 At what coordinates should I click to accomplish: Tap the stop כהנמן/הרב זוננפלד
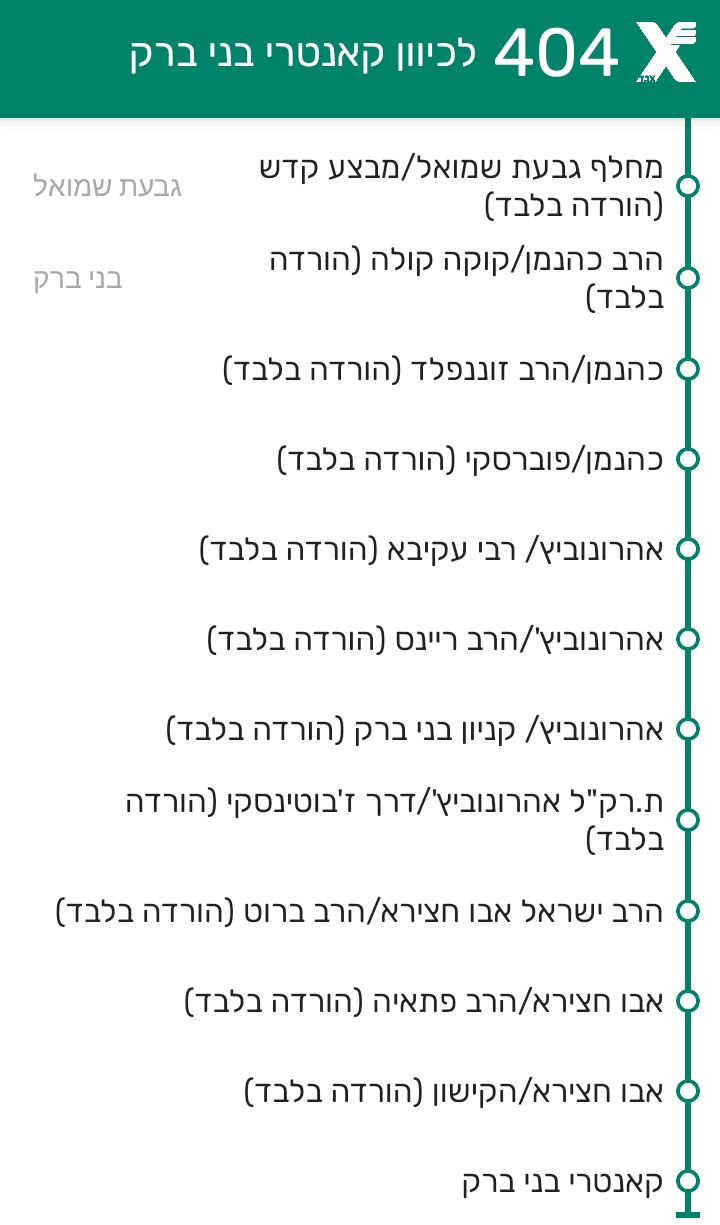click(x=443, y=369)
